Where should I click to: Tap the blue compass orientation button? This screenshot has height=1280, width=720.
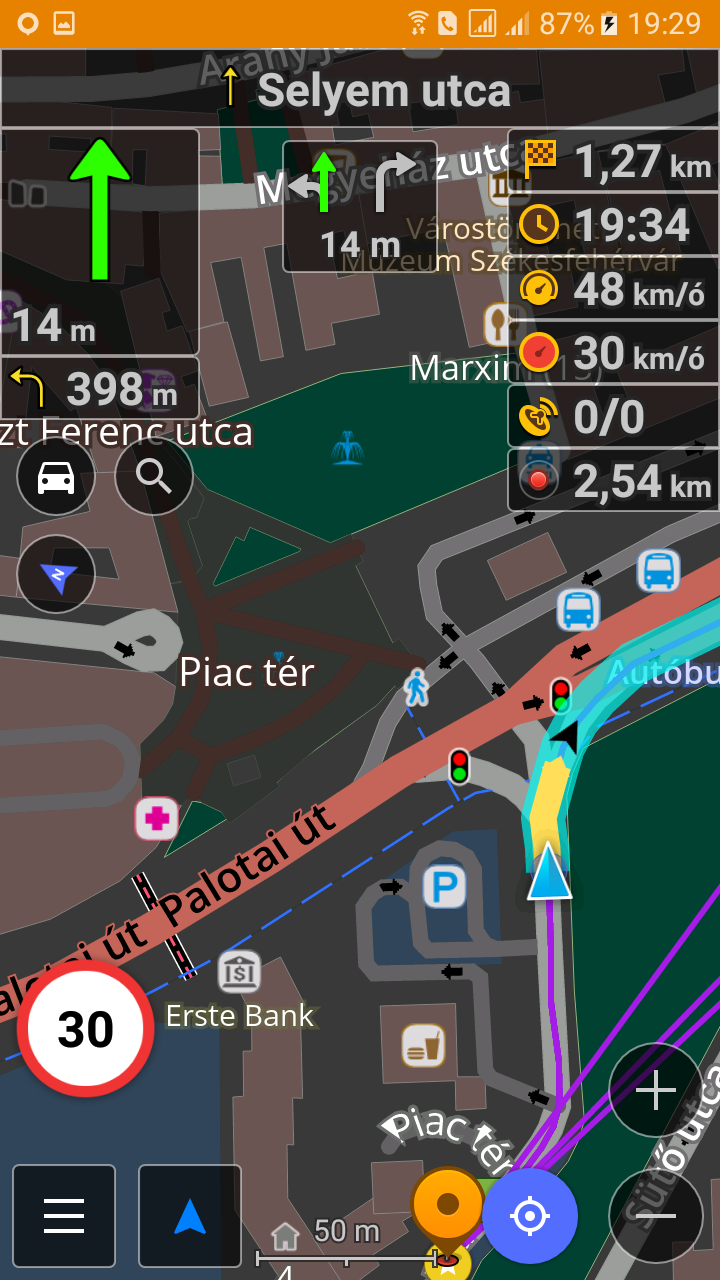point(56,574)
